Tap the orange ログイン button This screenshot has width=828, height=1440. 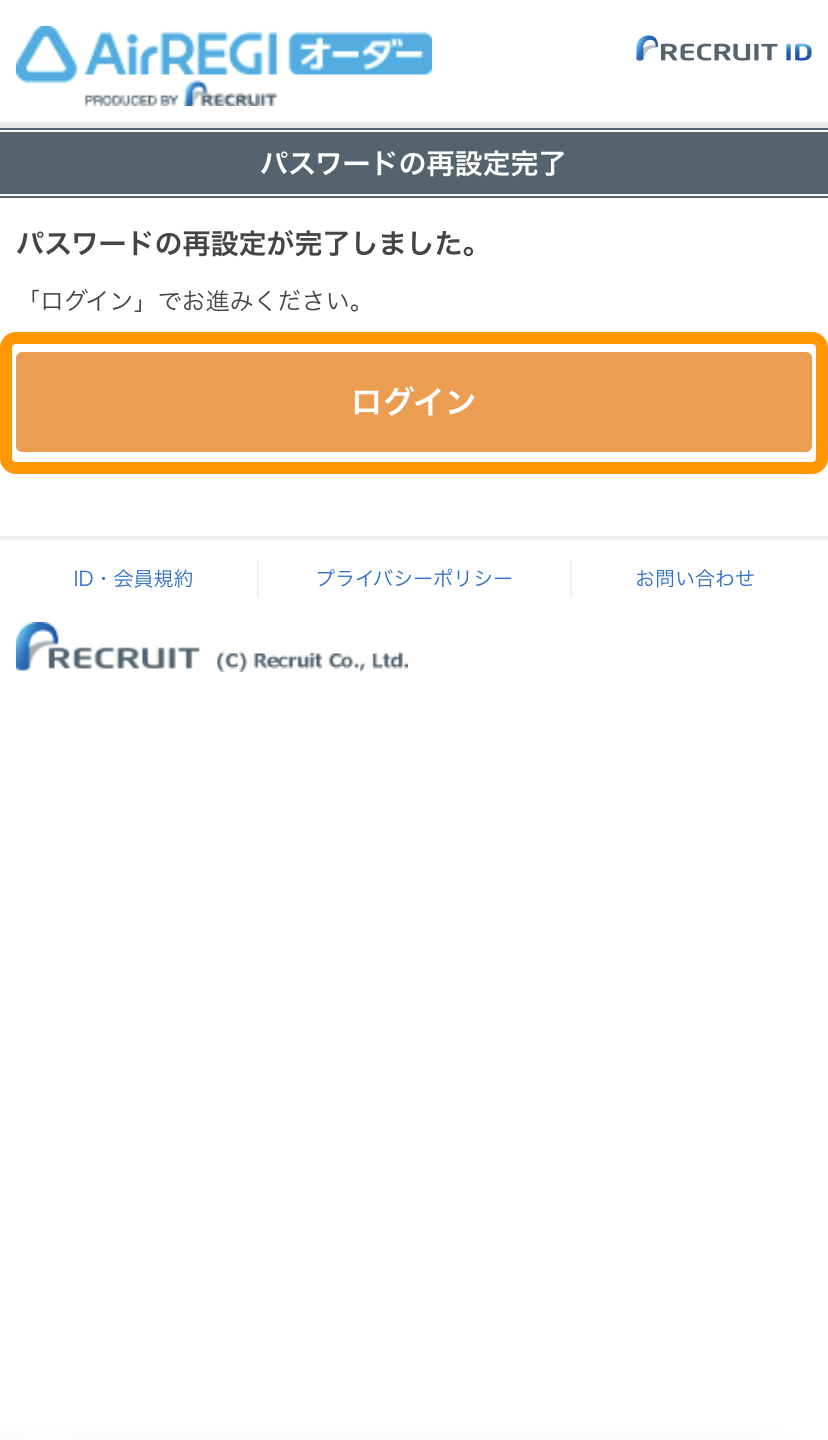point(413,402)
